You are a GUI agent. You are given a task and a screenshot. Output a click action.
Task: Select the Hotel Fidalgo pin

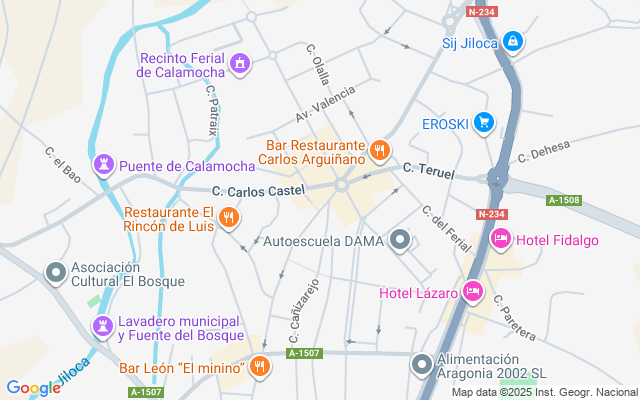[x=501, y=239]
